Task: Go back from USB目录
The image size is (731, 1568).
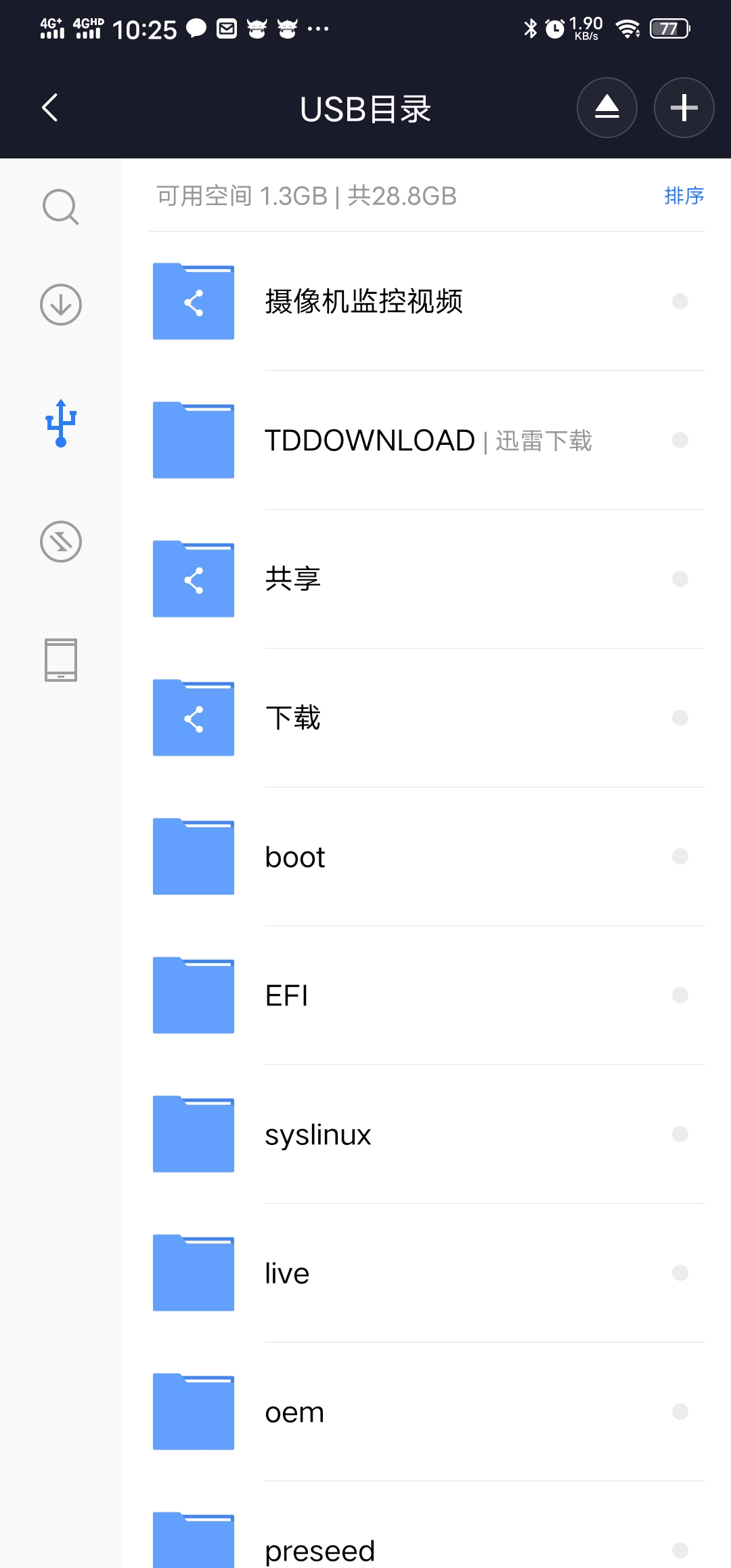Action: [x=50, y=108]
